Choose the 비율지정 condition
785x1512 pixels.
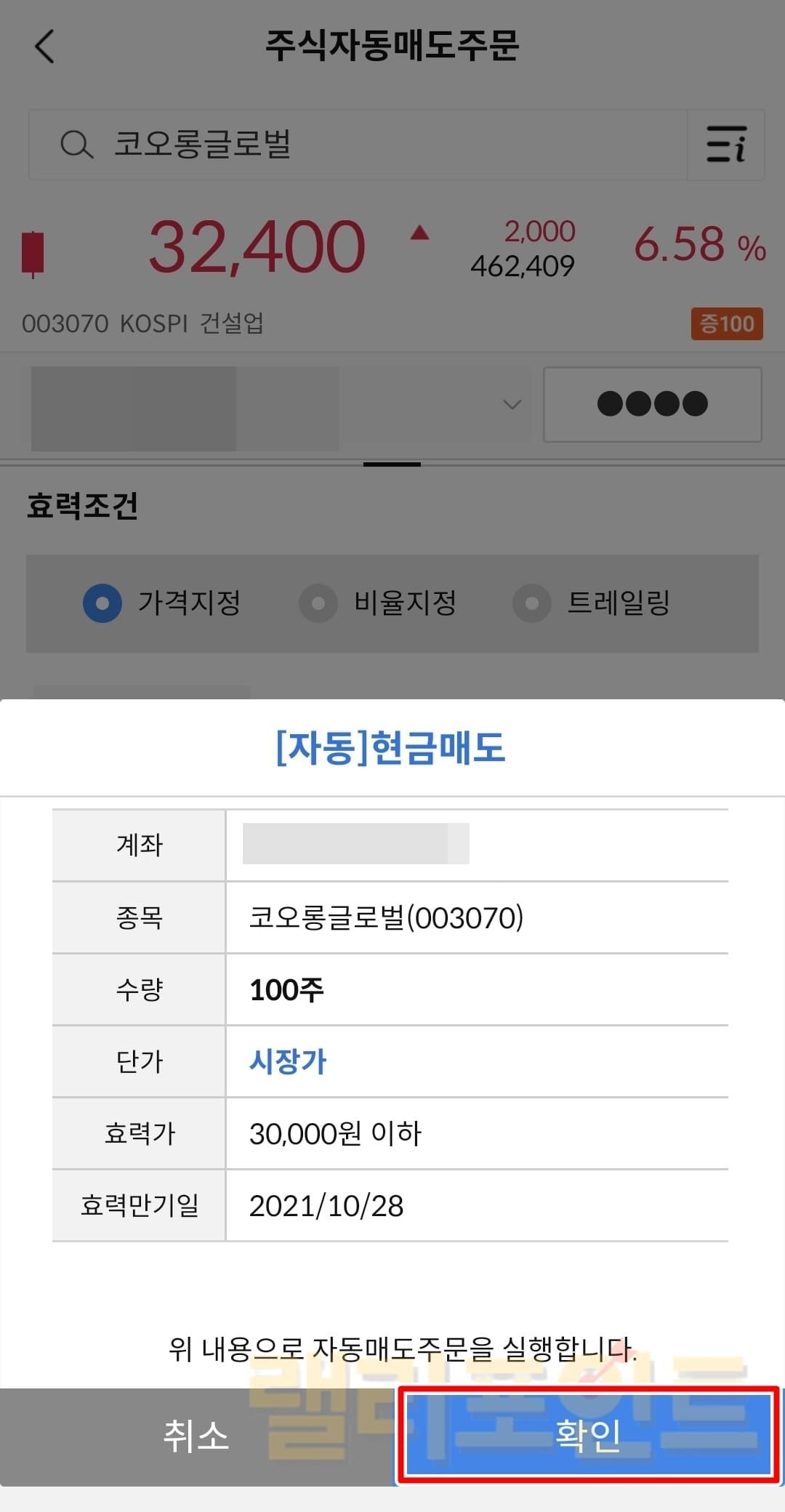[318, 603]
